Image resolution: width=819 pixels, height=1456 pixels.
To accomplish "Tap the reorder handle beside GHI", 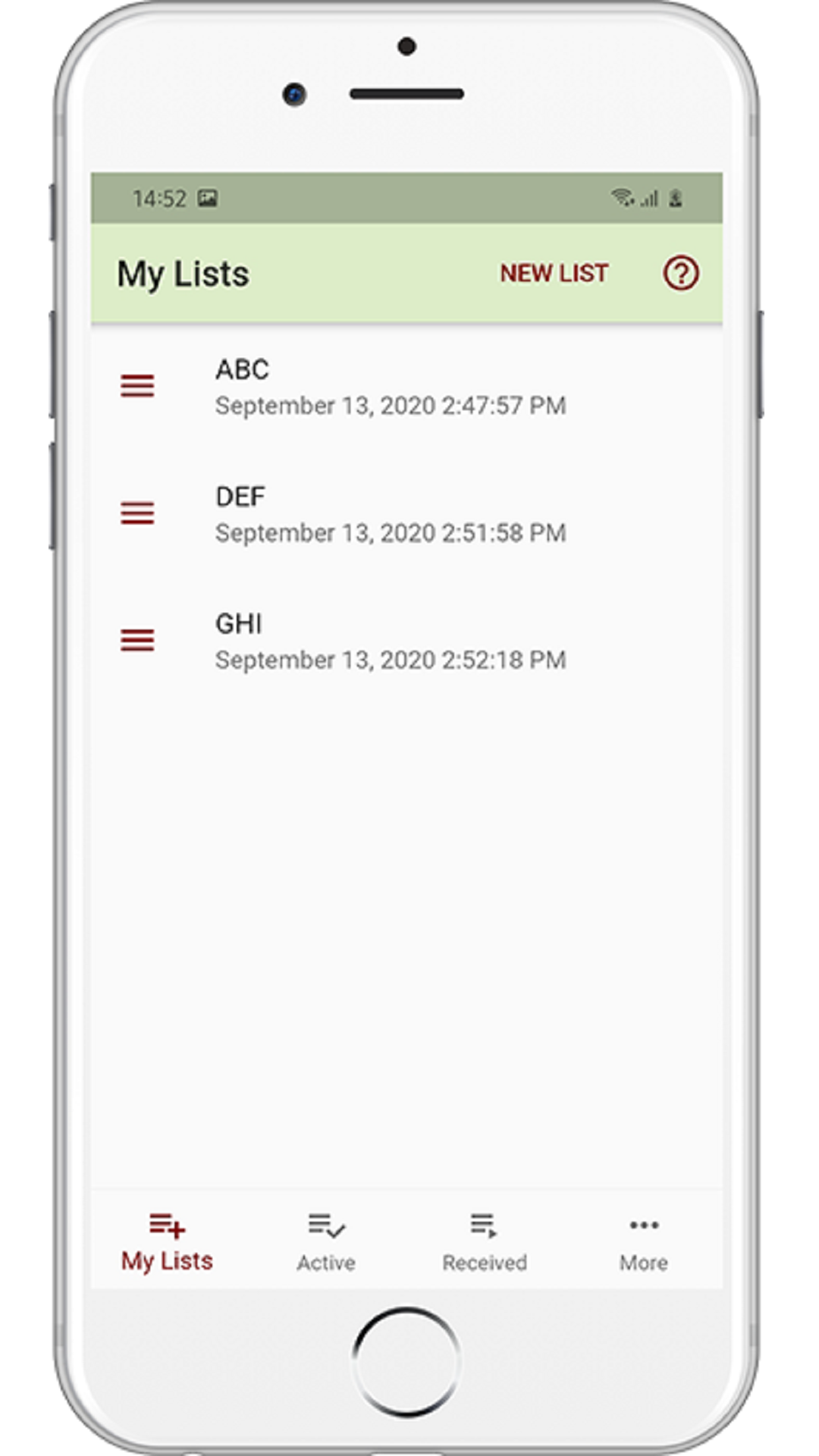I will click(x=137, y=641).
